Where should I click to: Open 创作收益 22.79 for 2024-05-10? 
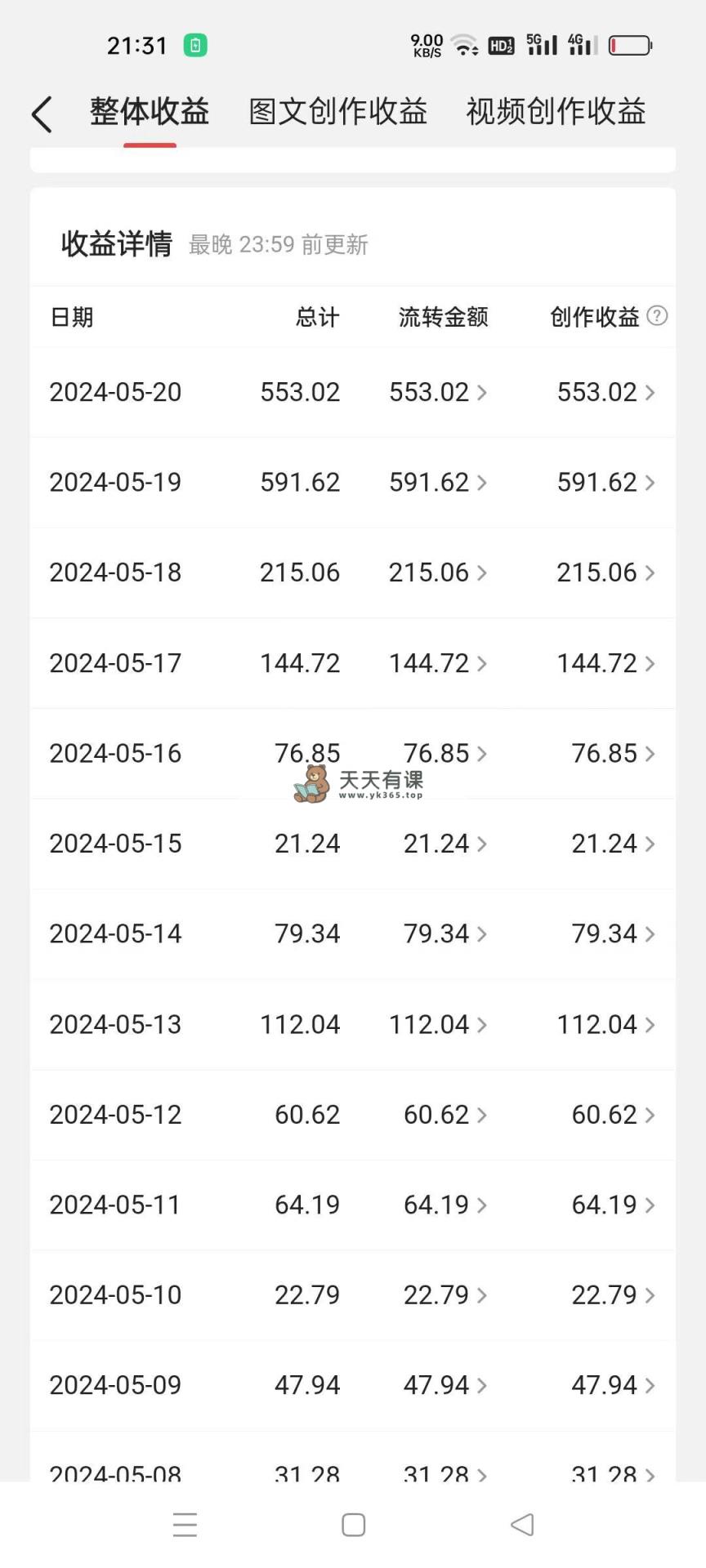click(x=614, y=1295)
